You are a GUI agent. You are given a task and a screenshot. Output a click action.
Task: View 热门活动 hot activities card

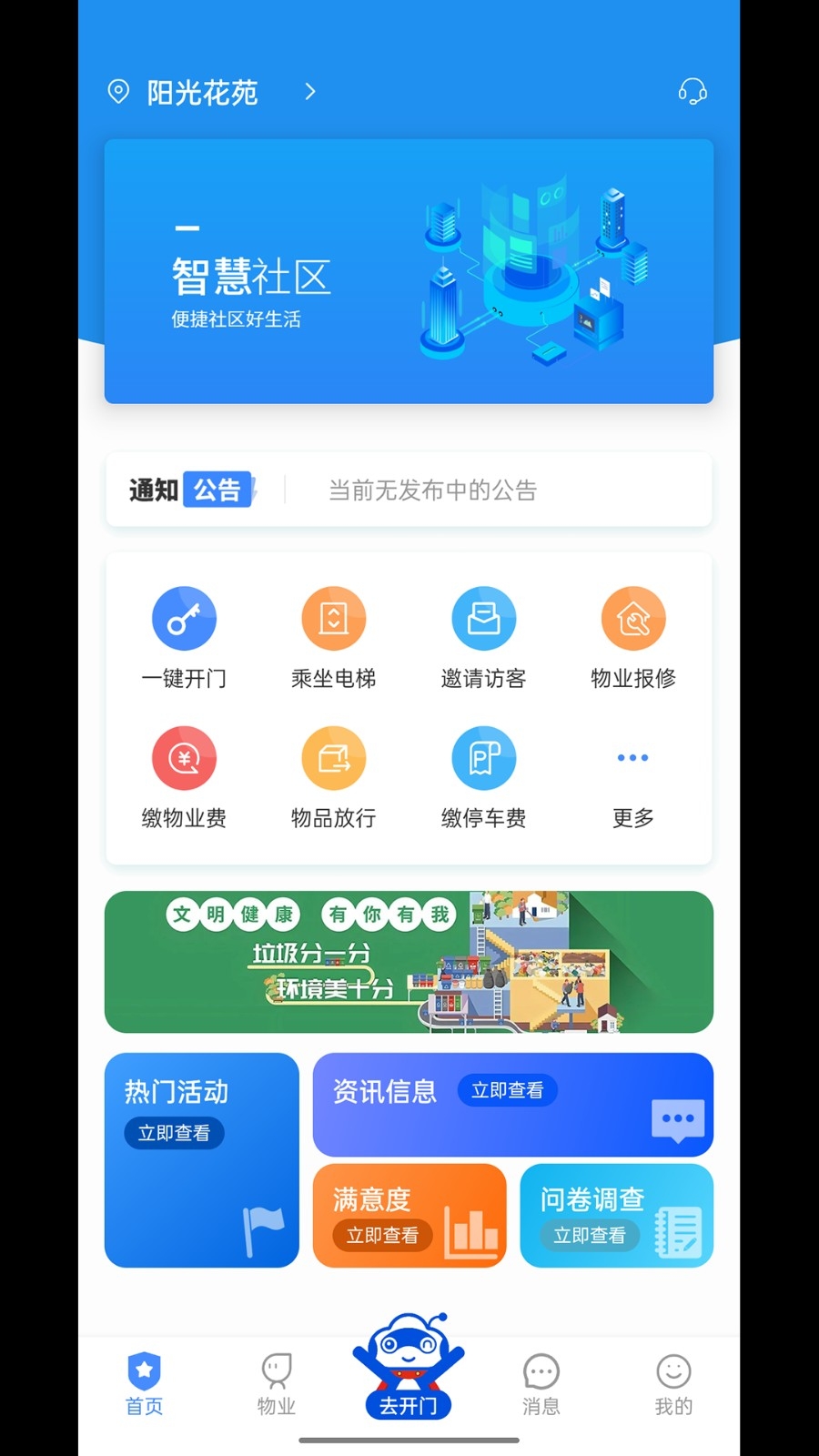[202, 1159]
